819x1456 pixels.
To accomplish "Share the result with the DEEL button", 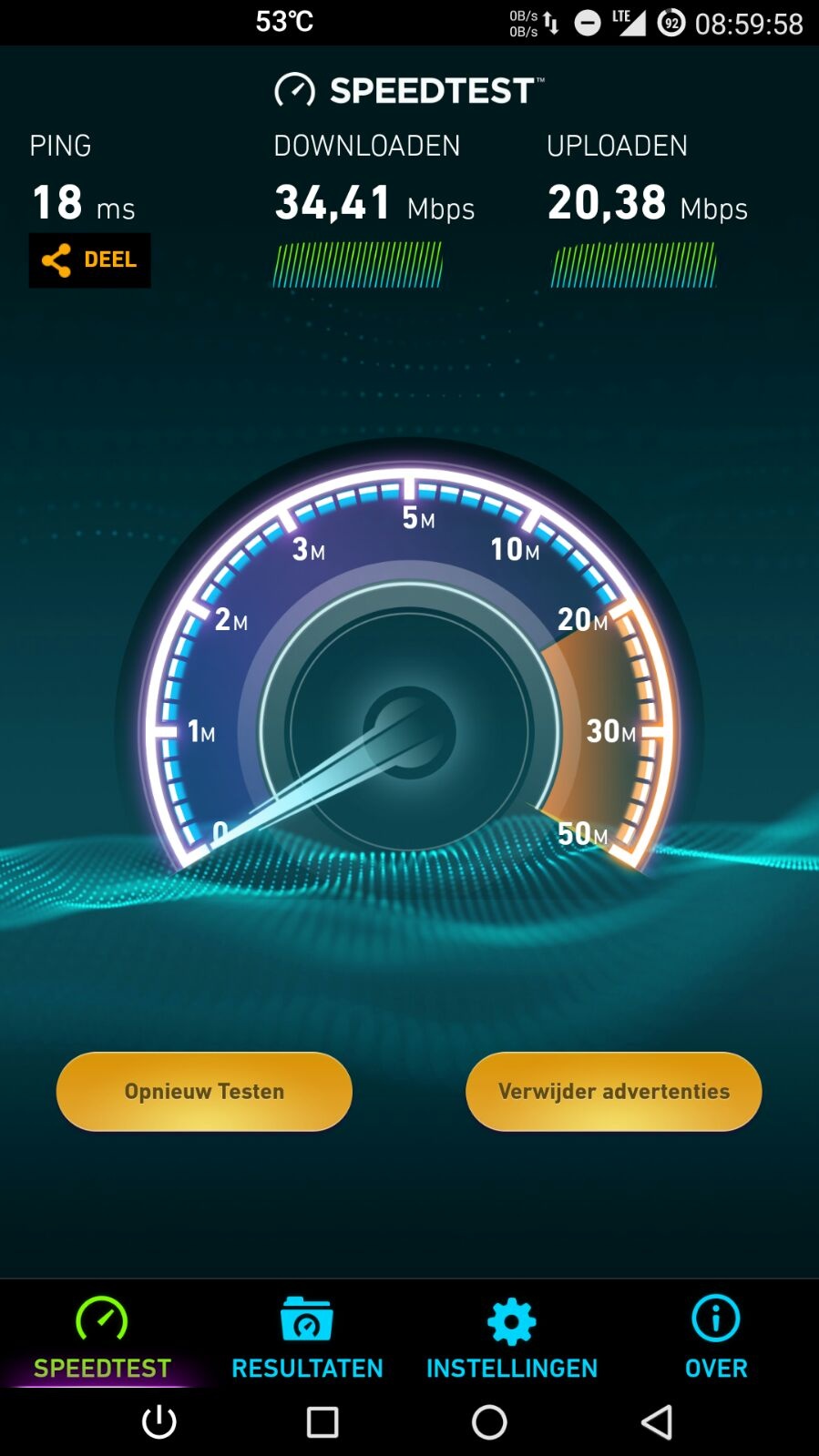I will click(89, 260).
